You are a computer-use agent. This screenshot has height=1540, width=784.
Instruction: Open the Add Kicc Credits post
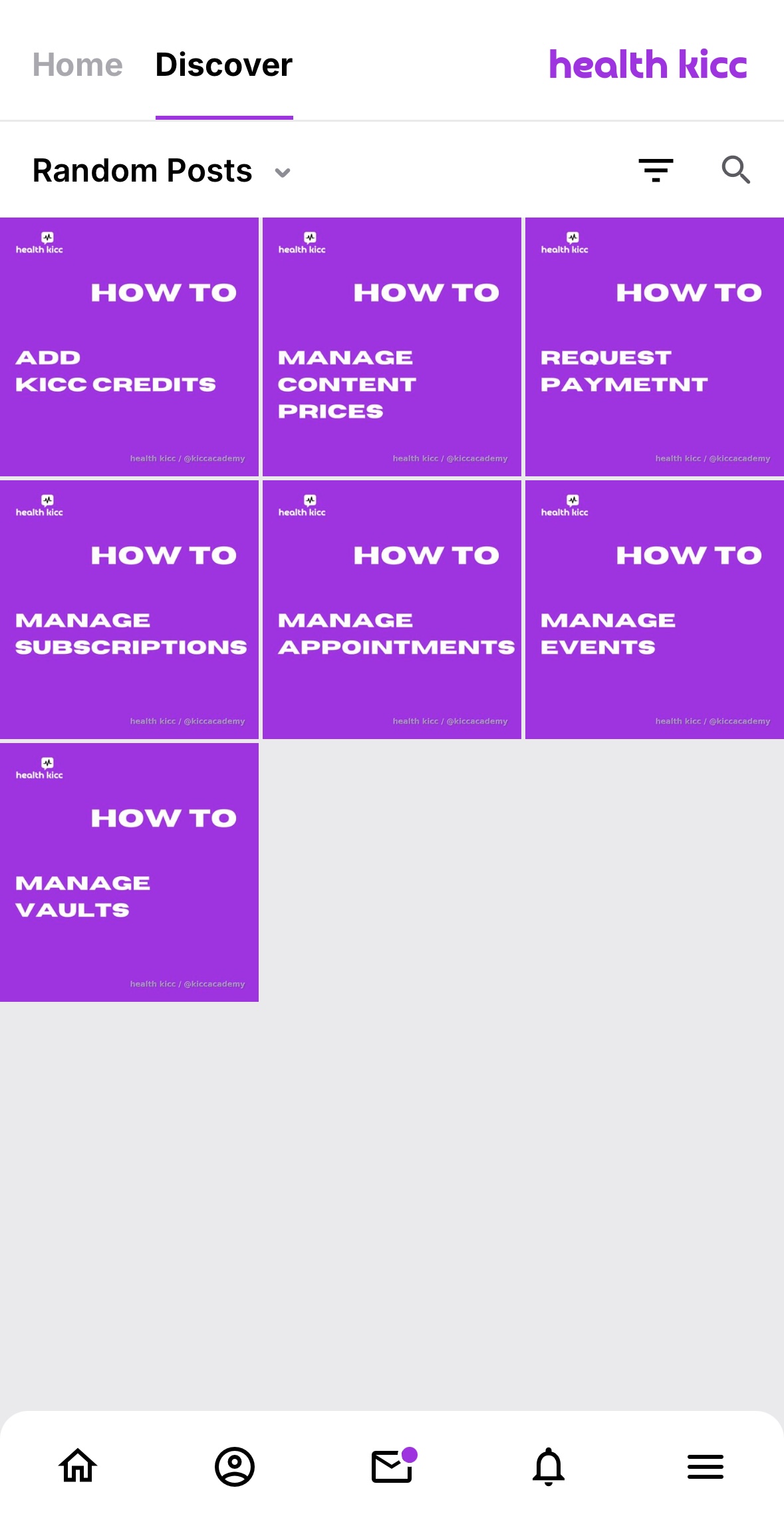(x=129, y=347)
